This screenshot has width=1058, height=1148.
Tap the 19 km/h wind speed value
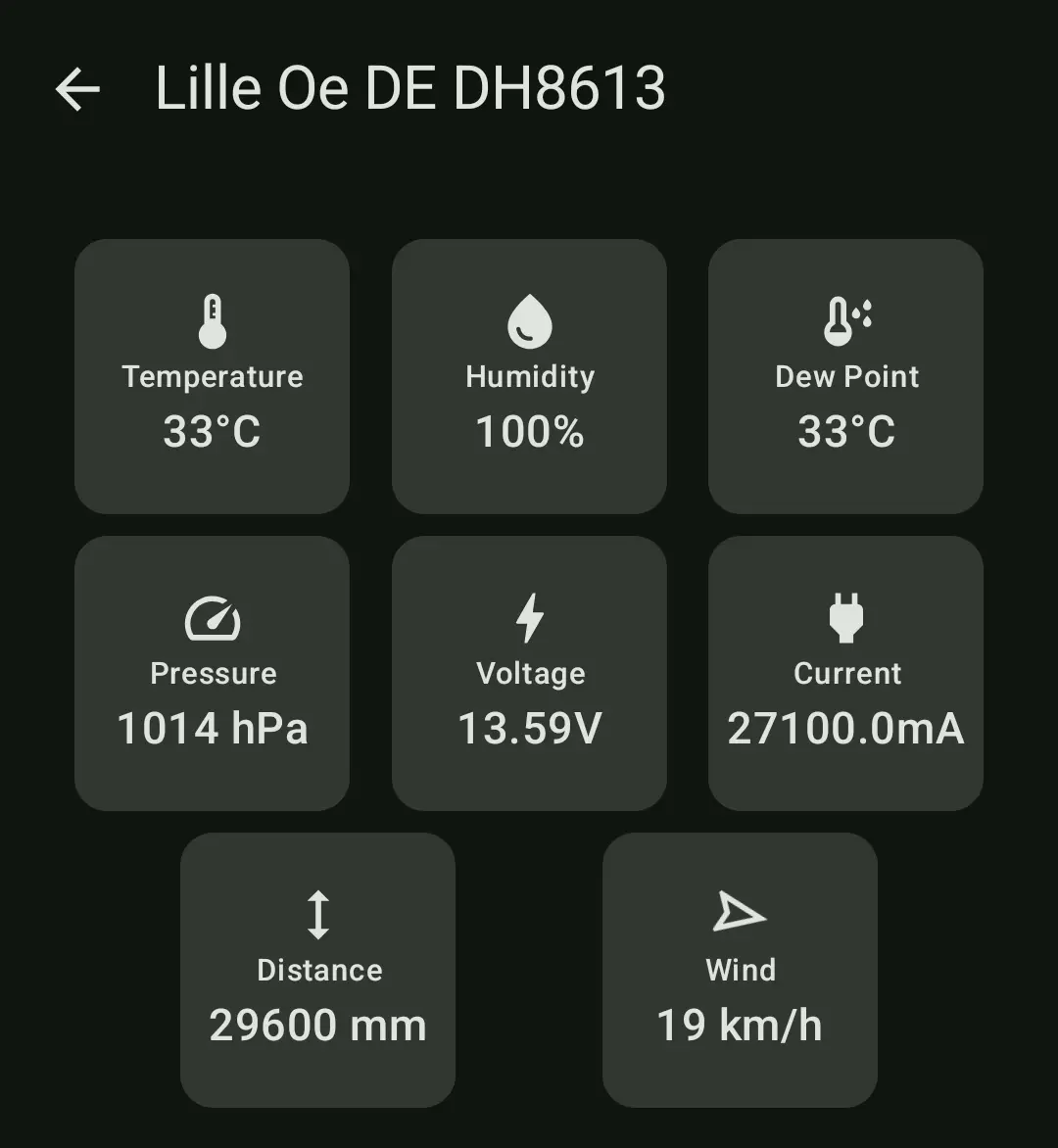click(741, 1027)
